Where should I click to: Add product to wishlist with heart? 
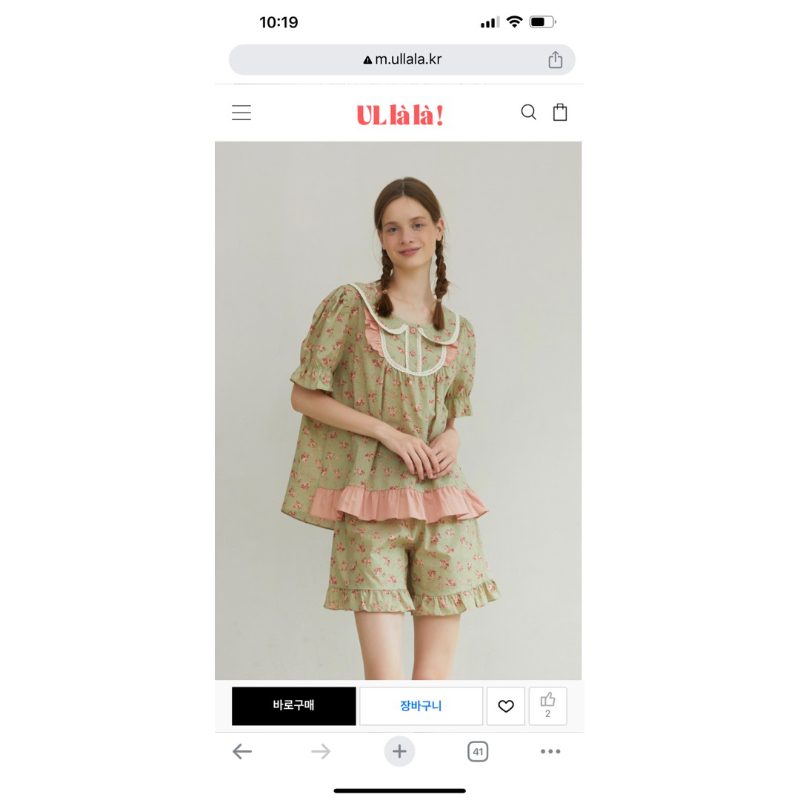point(506,706)
